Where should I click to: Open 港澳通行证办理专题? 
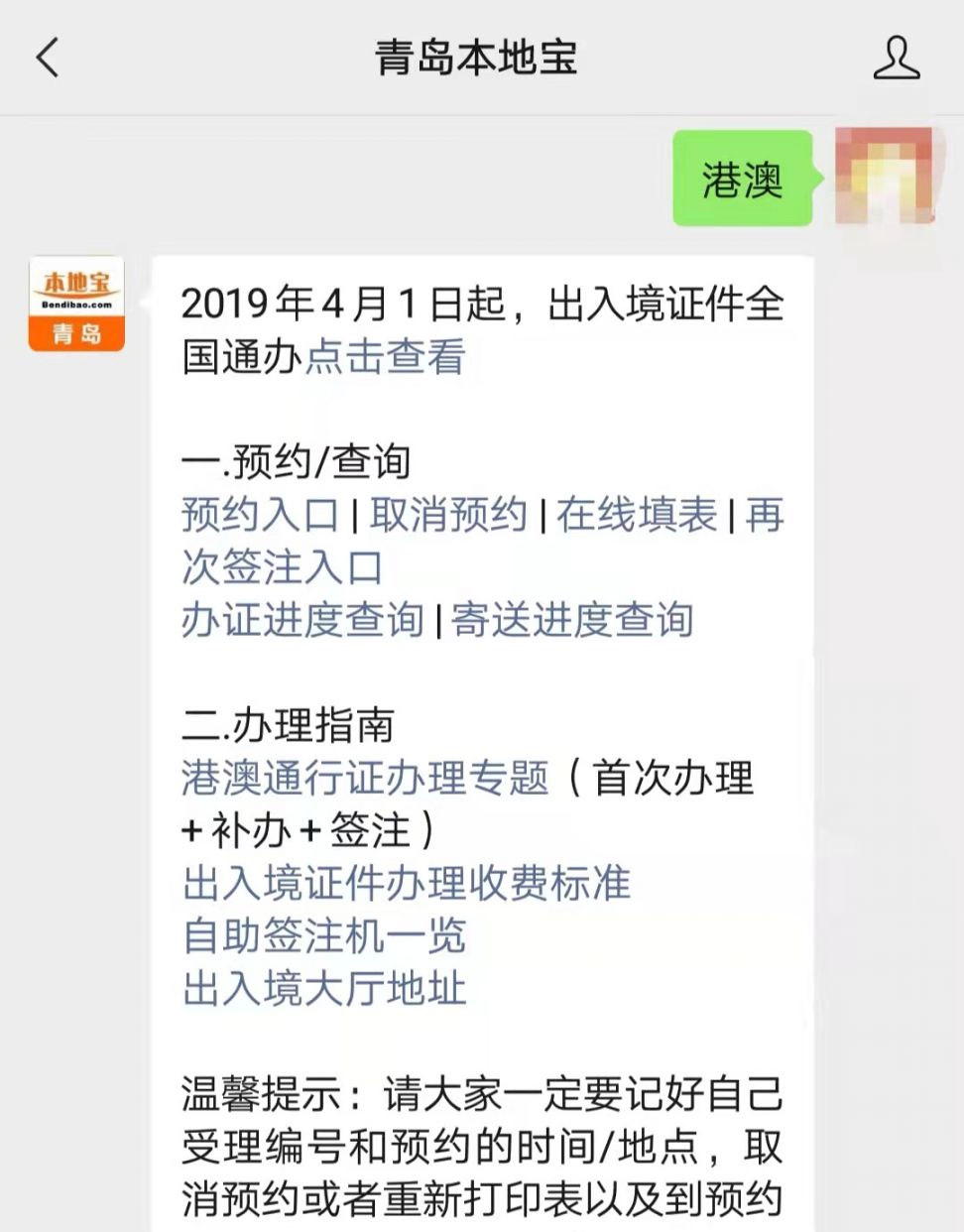365,778
